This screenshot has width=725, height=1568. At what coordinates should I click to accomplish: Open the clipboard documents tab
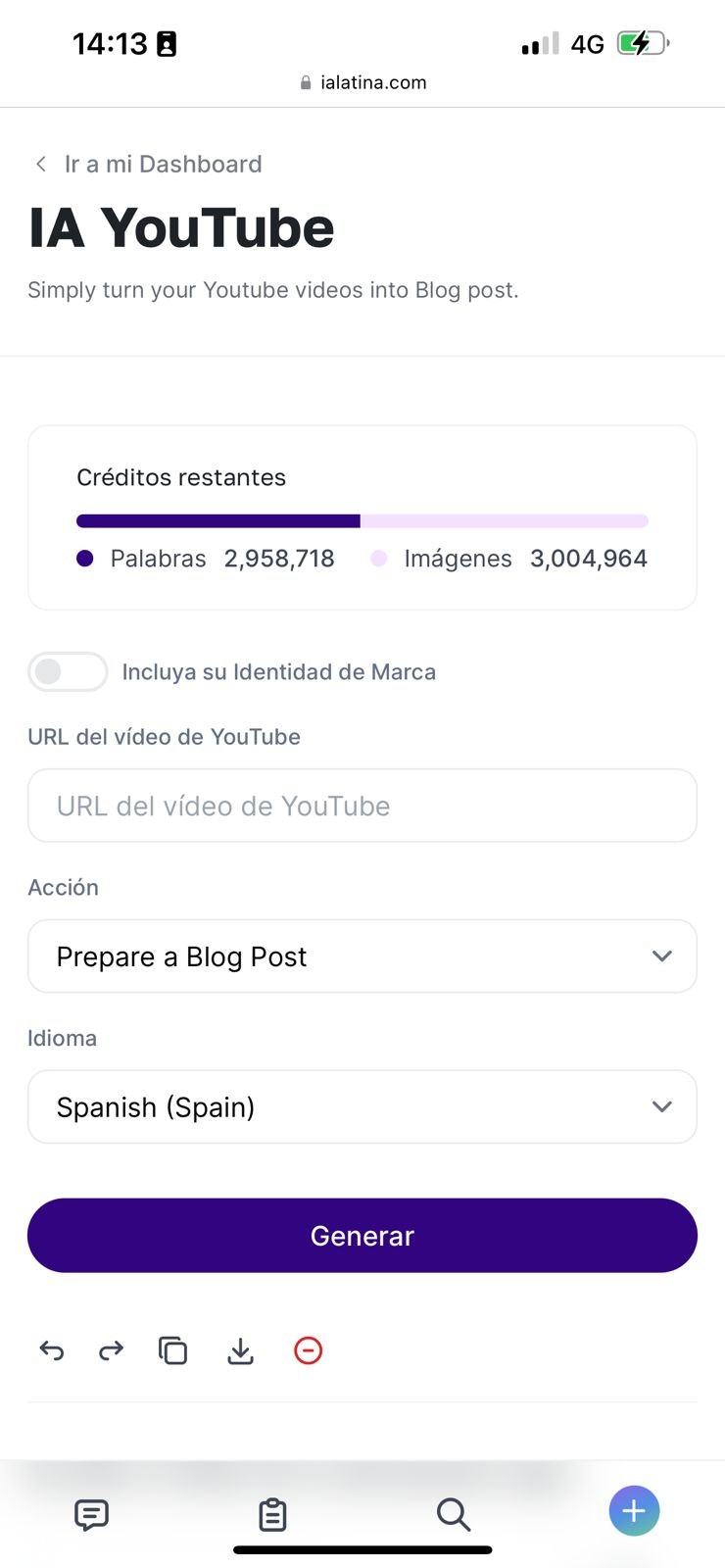tap(272, 1514)
